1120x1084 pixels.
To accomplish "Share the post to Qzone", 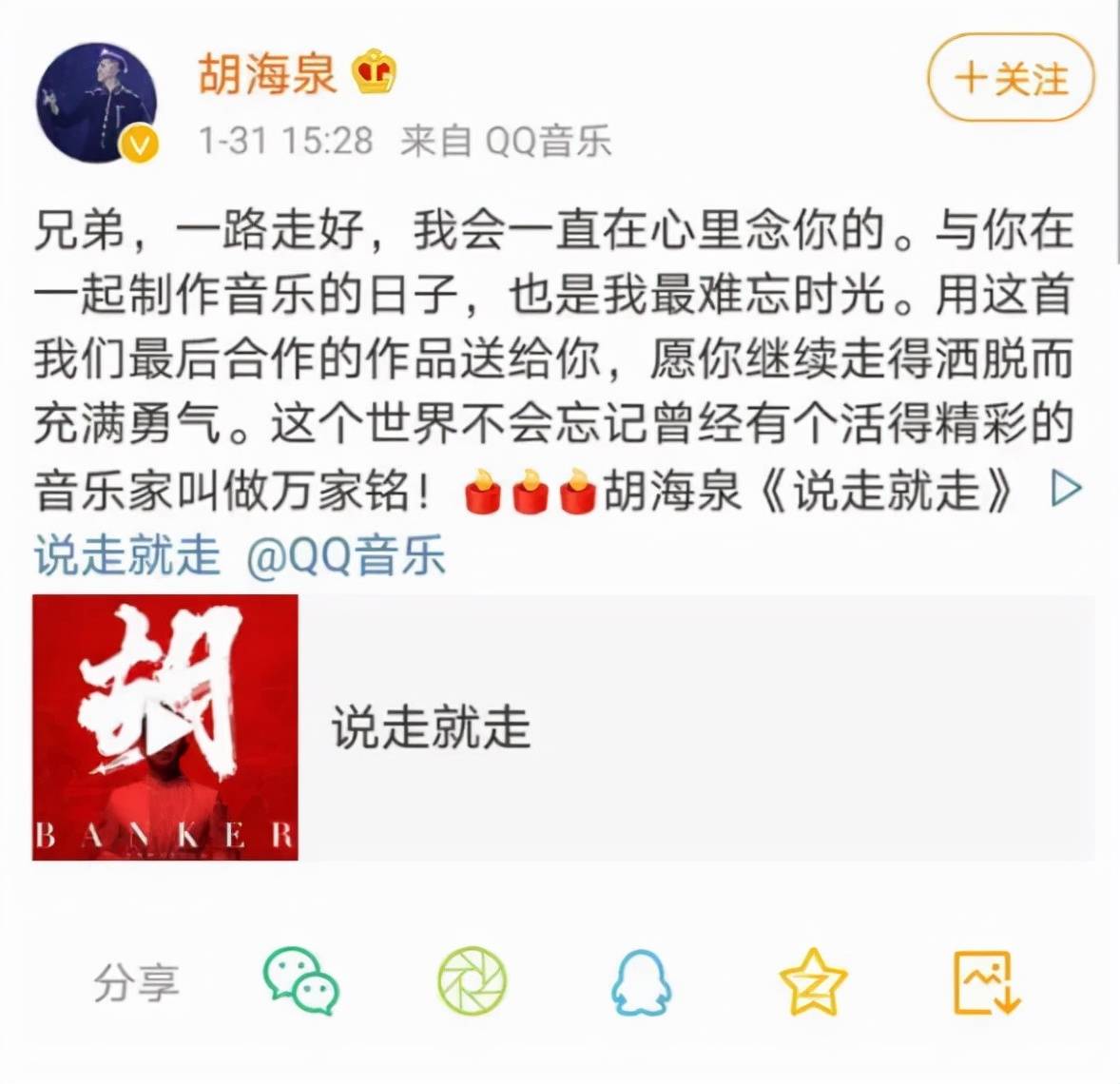I will [813, 981].
